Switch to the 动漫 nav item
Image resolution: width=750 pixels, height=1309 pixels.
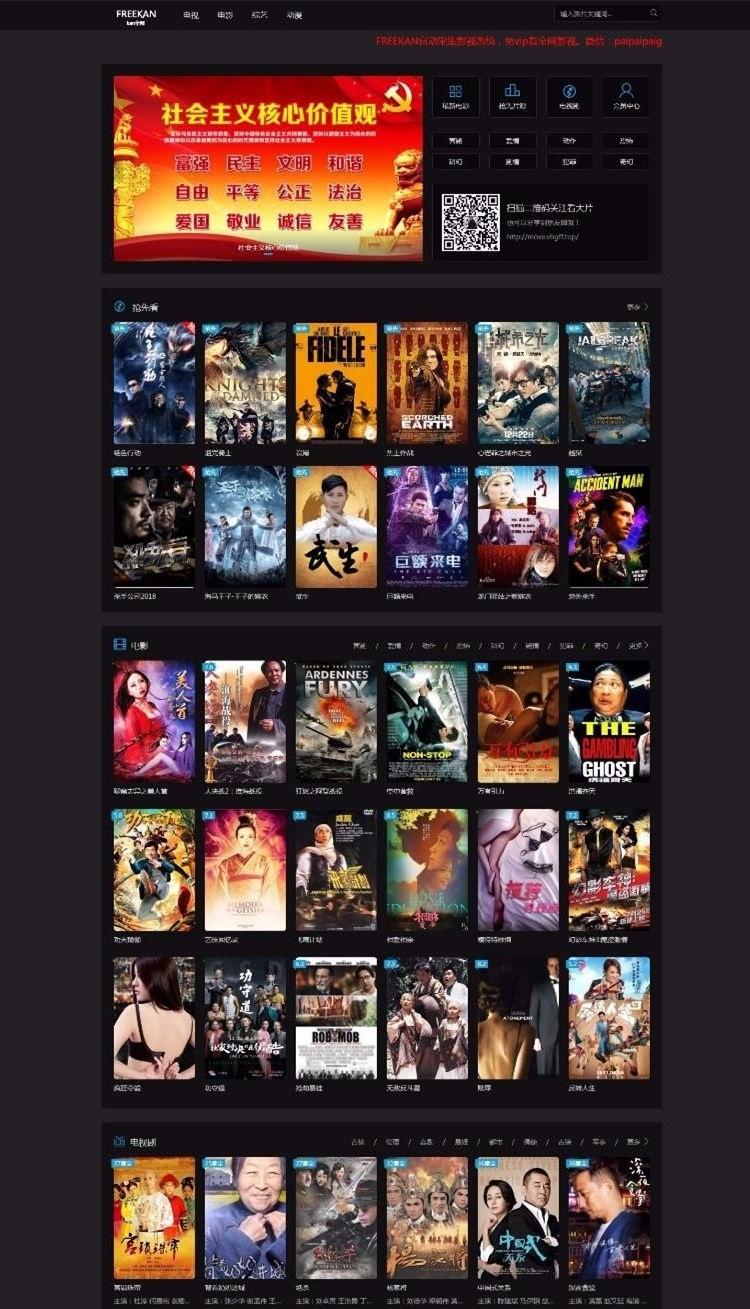(294, 15)
